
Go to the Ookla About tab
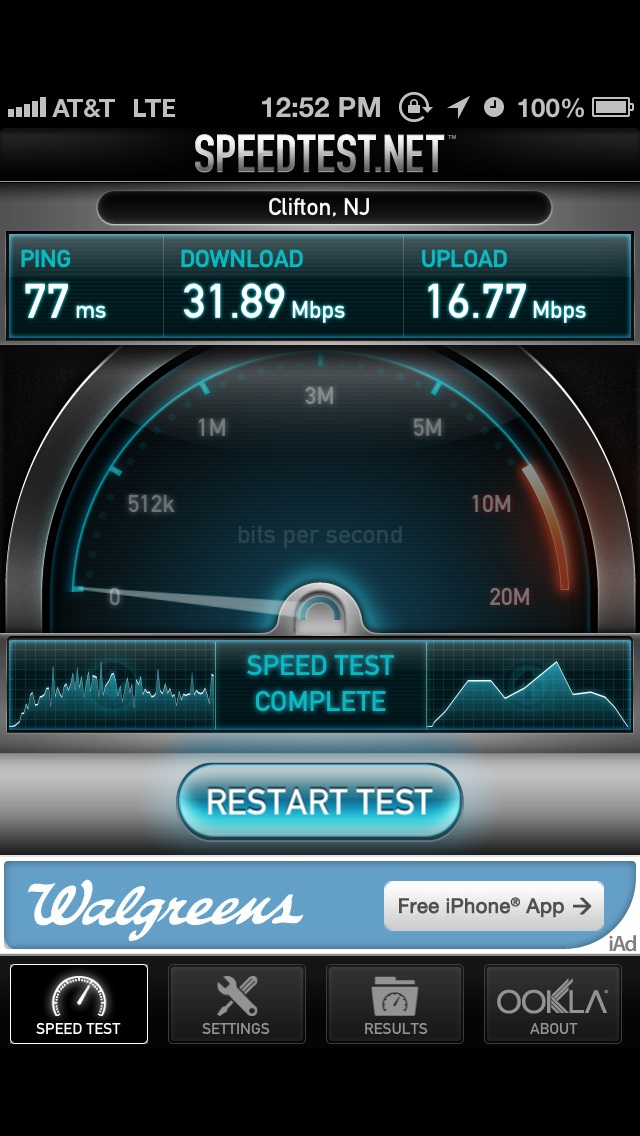pos(552,1004)
